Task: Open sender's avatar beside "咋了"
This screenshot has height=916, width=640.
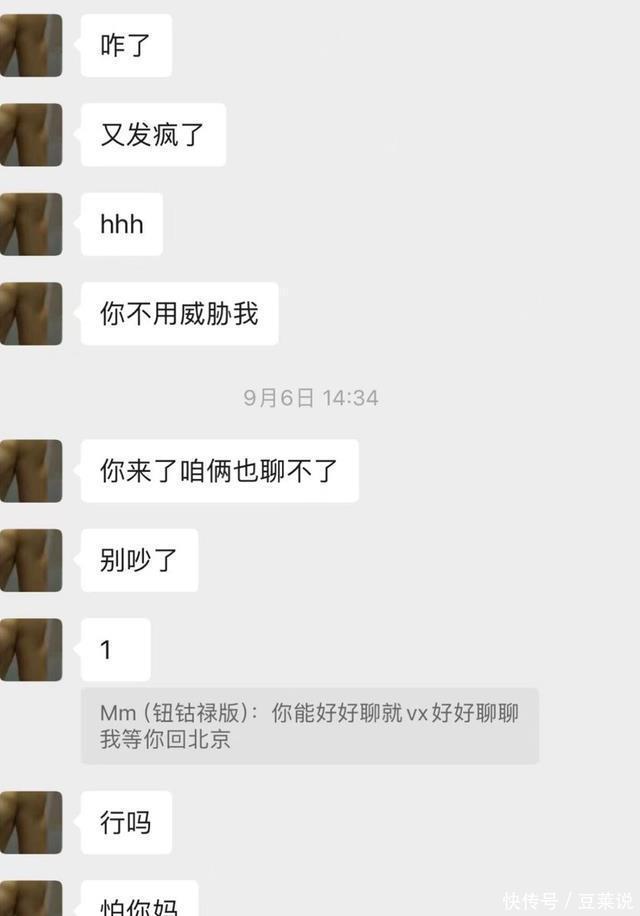Action: coord(31,45)
